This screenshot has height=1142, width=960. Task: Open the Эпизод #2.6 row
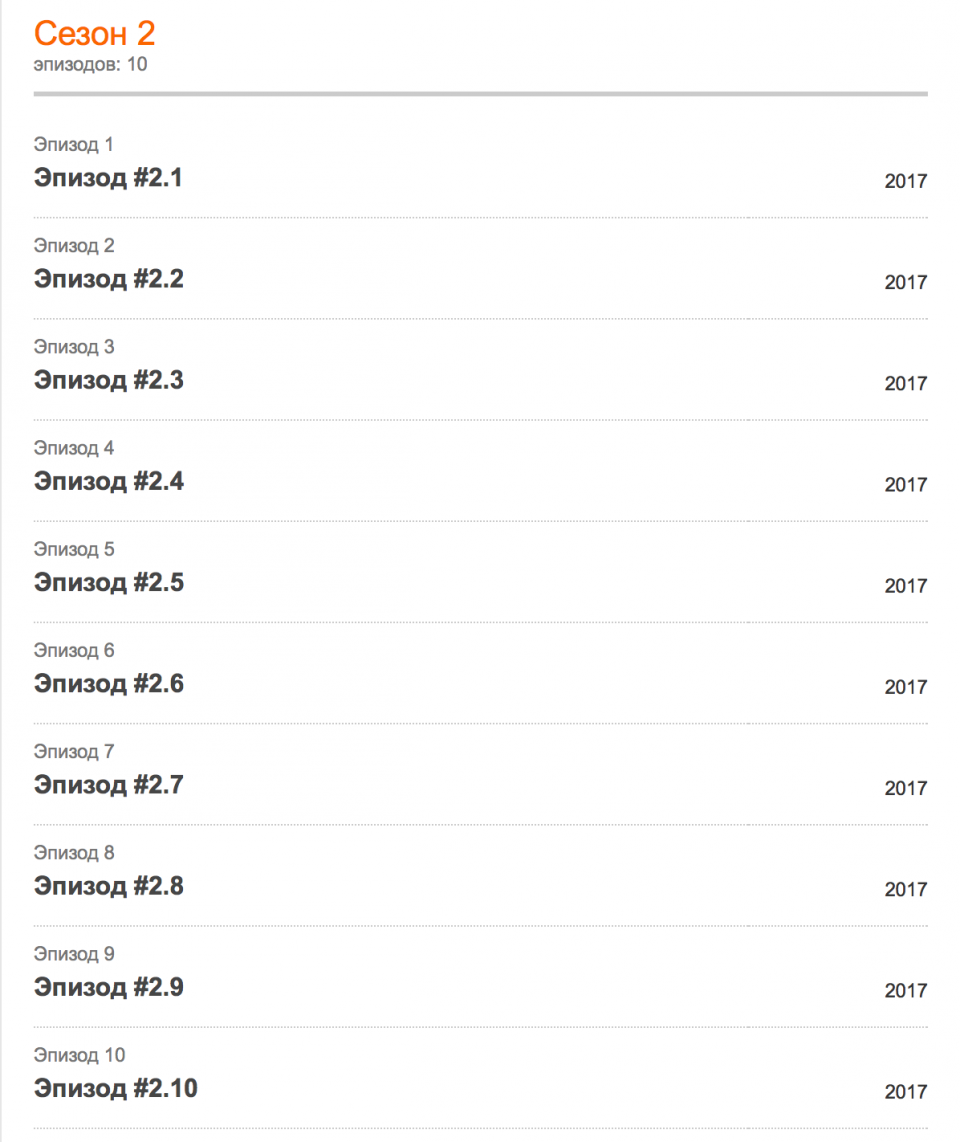click(x=108, y=684)
